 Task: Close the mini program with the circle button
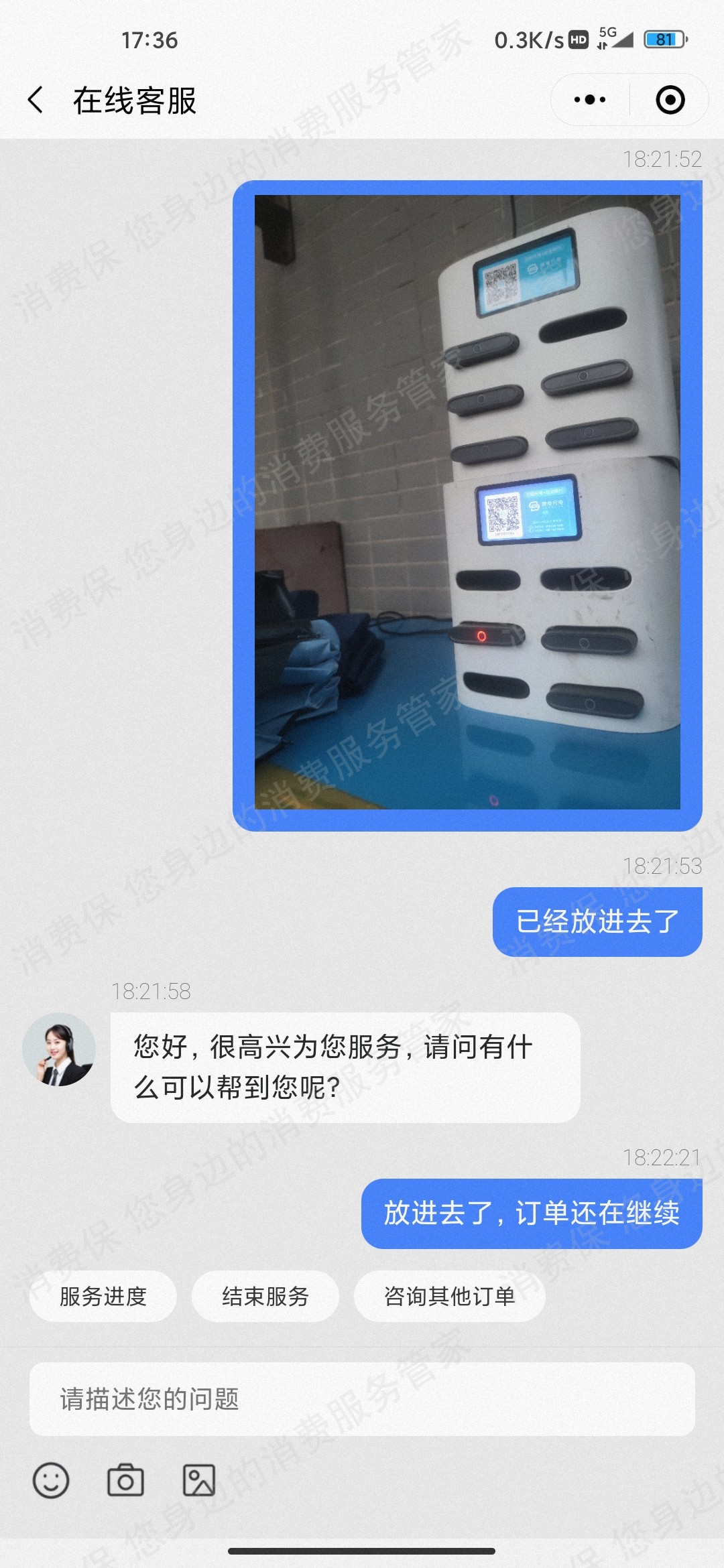(670, 101)
